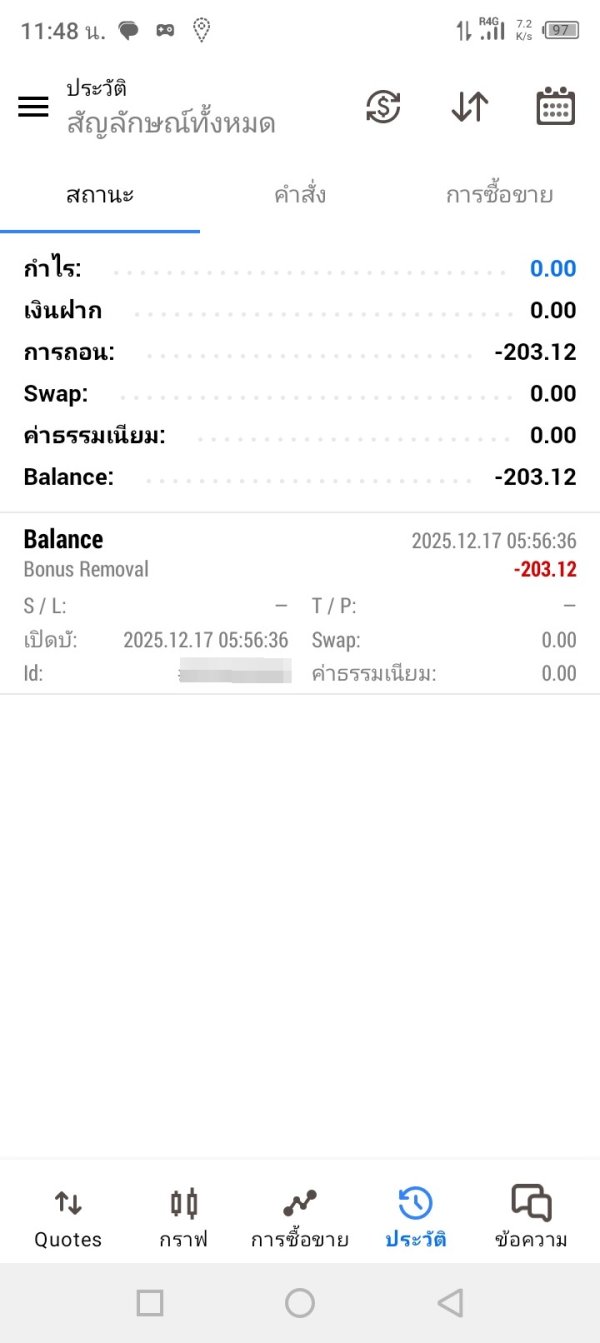
Task: Go to the system home screen
Action: coord(300,1302)
